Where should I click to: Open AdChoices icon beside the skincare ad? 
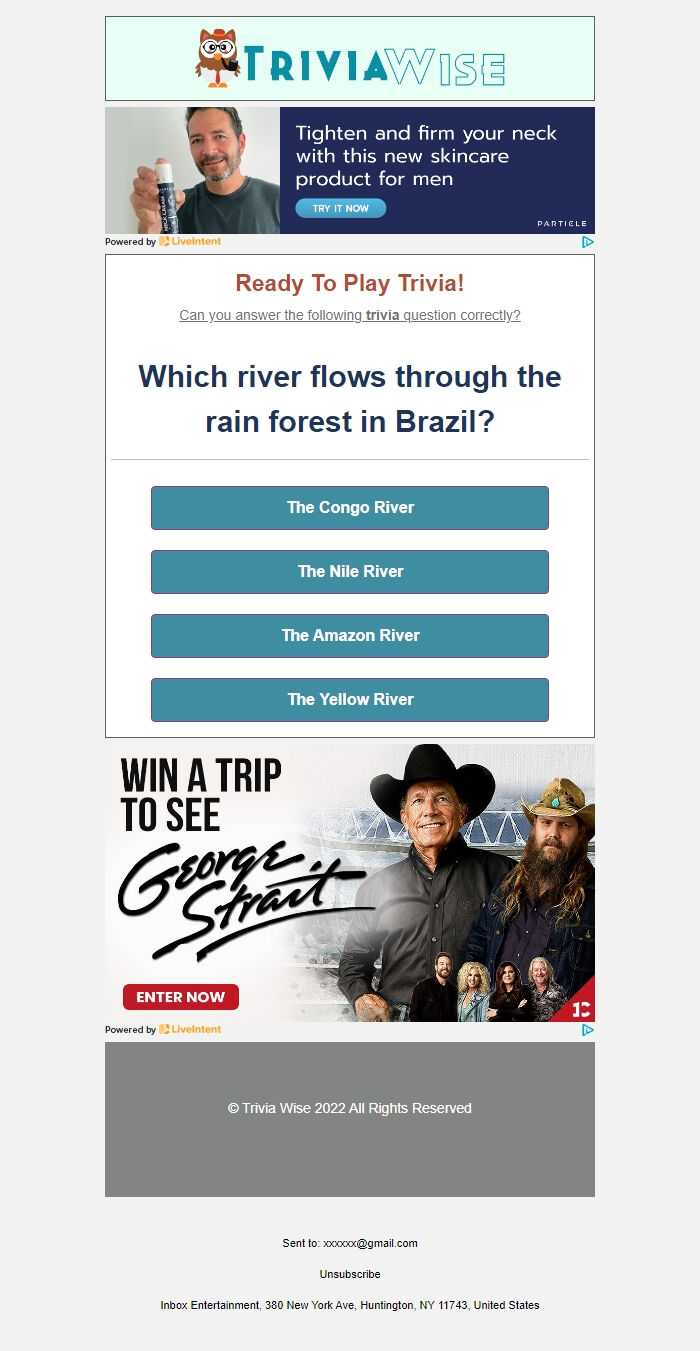(x=588, y=242)
